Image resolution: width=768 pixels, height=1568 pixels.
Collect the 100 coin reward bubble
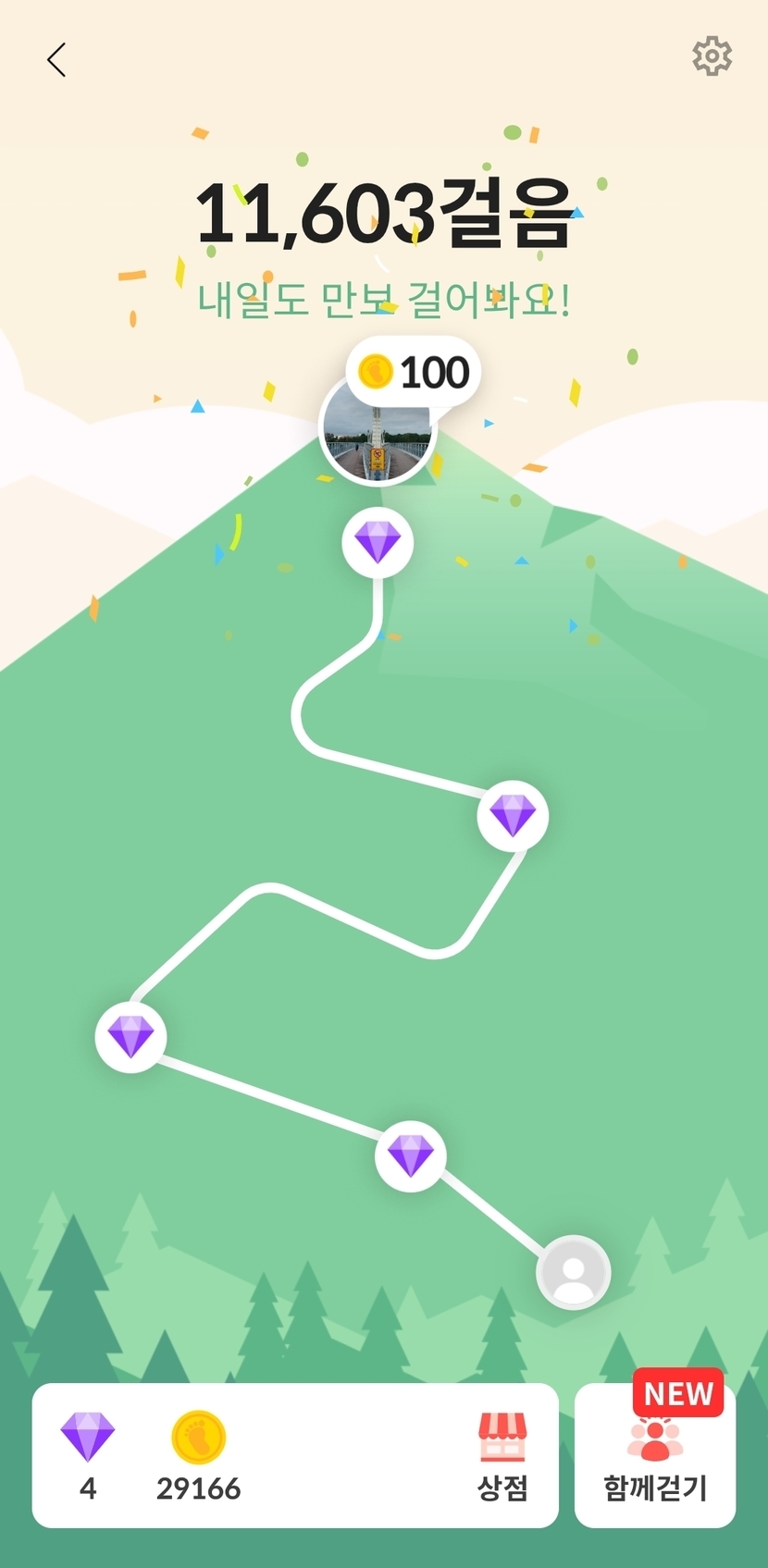coord(415,372)
